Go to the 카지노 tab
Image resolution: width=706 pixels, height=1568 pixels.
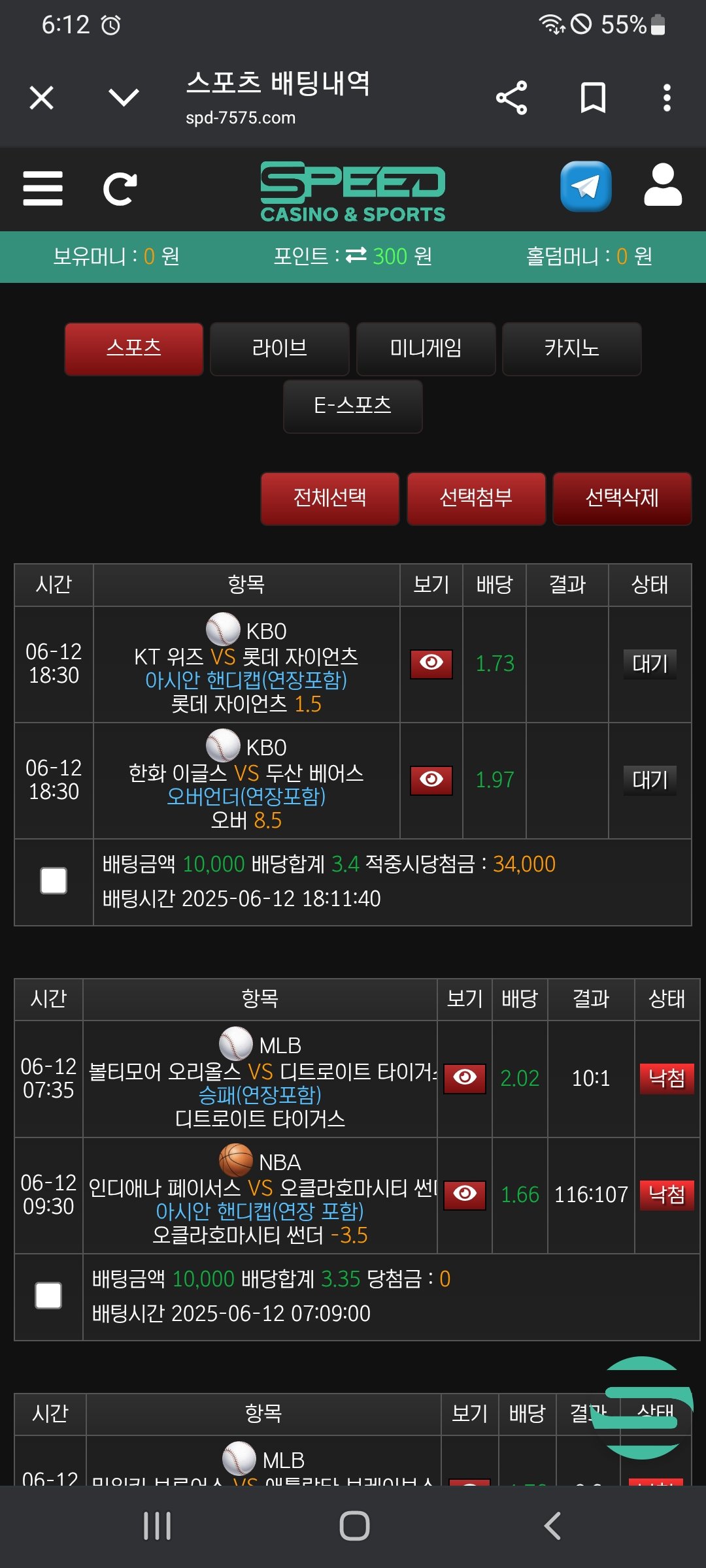571,348
